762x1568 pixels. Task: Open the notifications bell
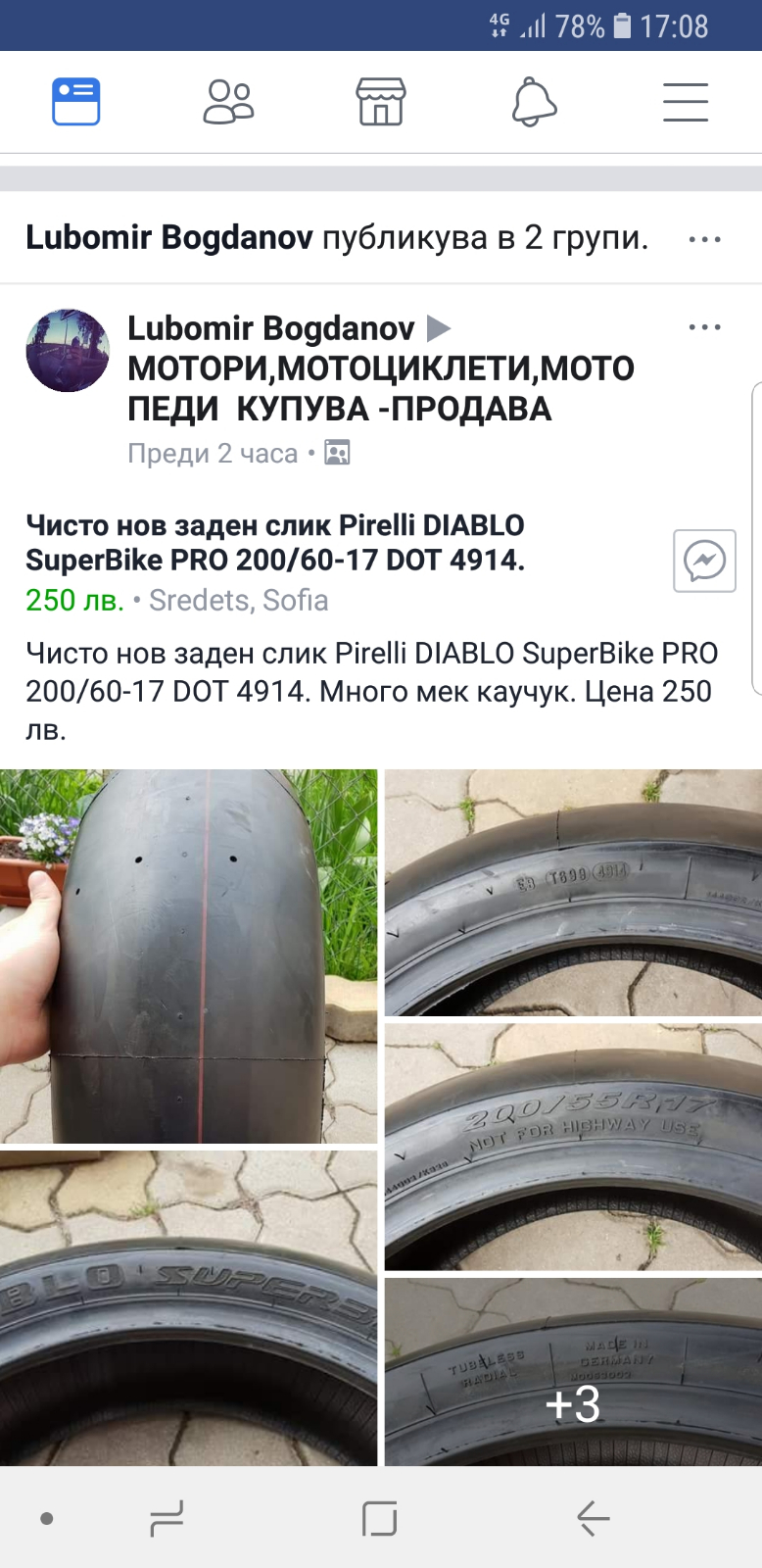[x=534, y=102]
